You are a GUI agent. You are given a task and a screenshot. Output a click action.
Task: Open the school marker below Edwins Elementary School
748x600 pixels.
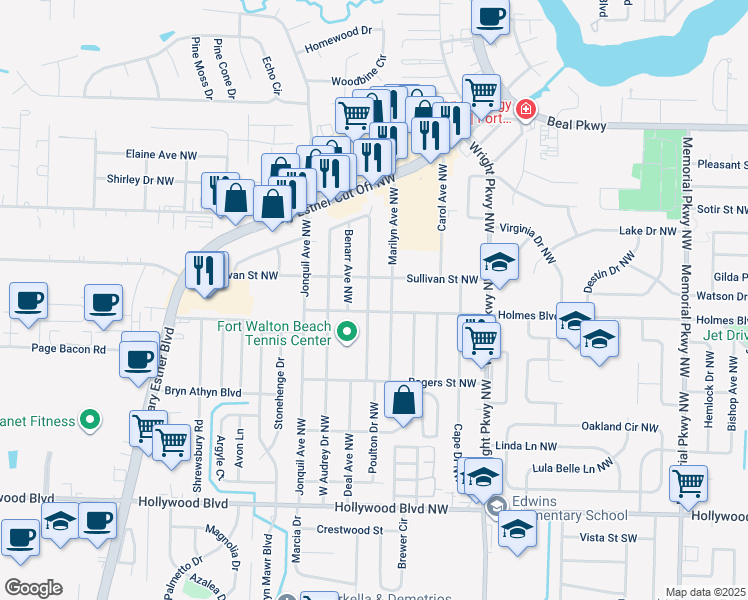[518, 528]
